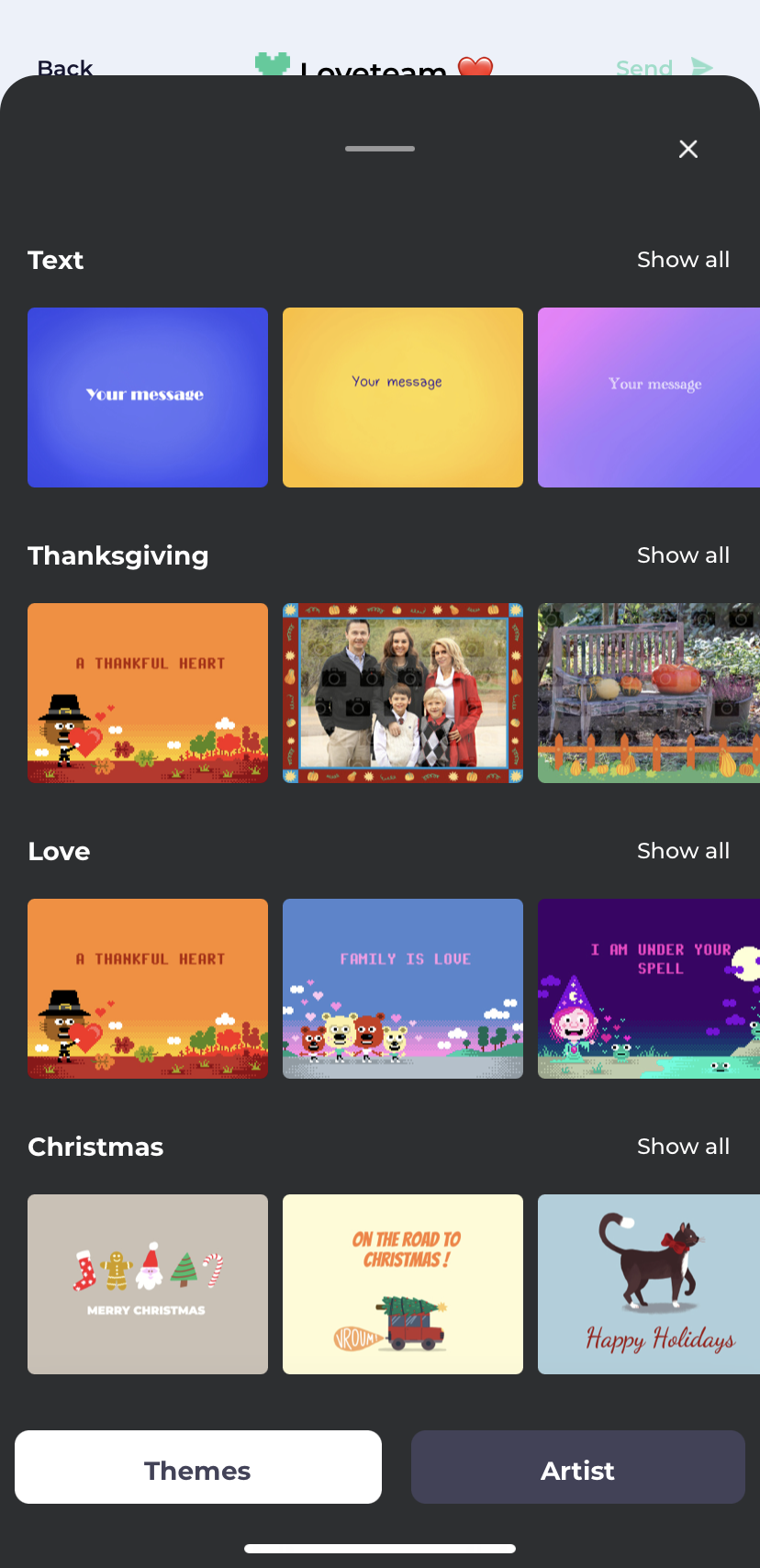Open A Thankful Heart card in Thanksgiving
This screenshot has height=1568, width=760.
tap(148, 693)
